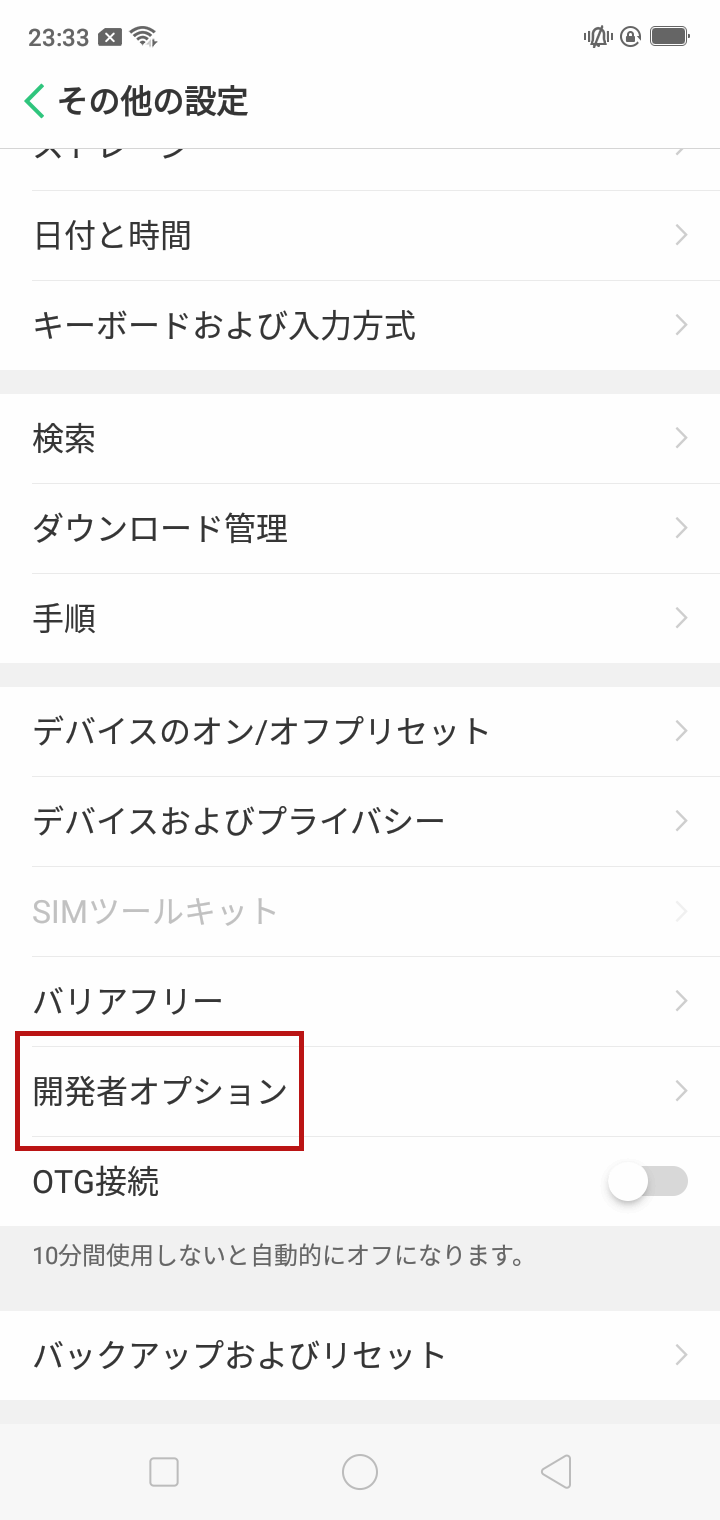Expand 日付と時間 settings via its chevron
This screenshot has width=720, height=1520.
click(681, 235)
